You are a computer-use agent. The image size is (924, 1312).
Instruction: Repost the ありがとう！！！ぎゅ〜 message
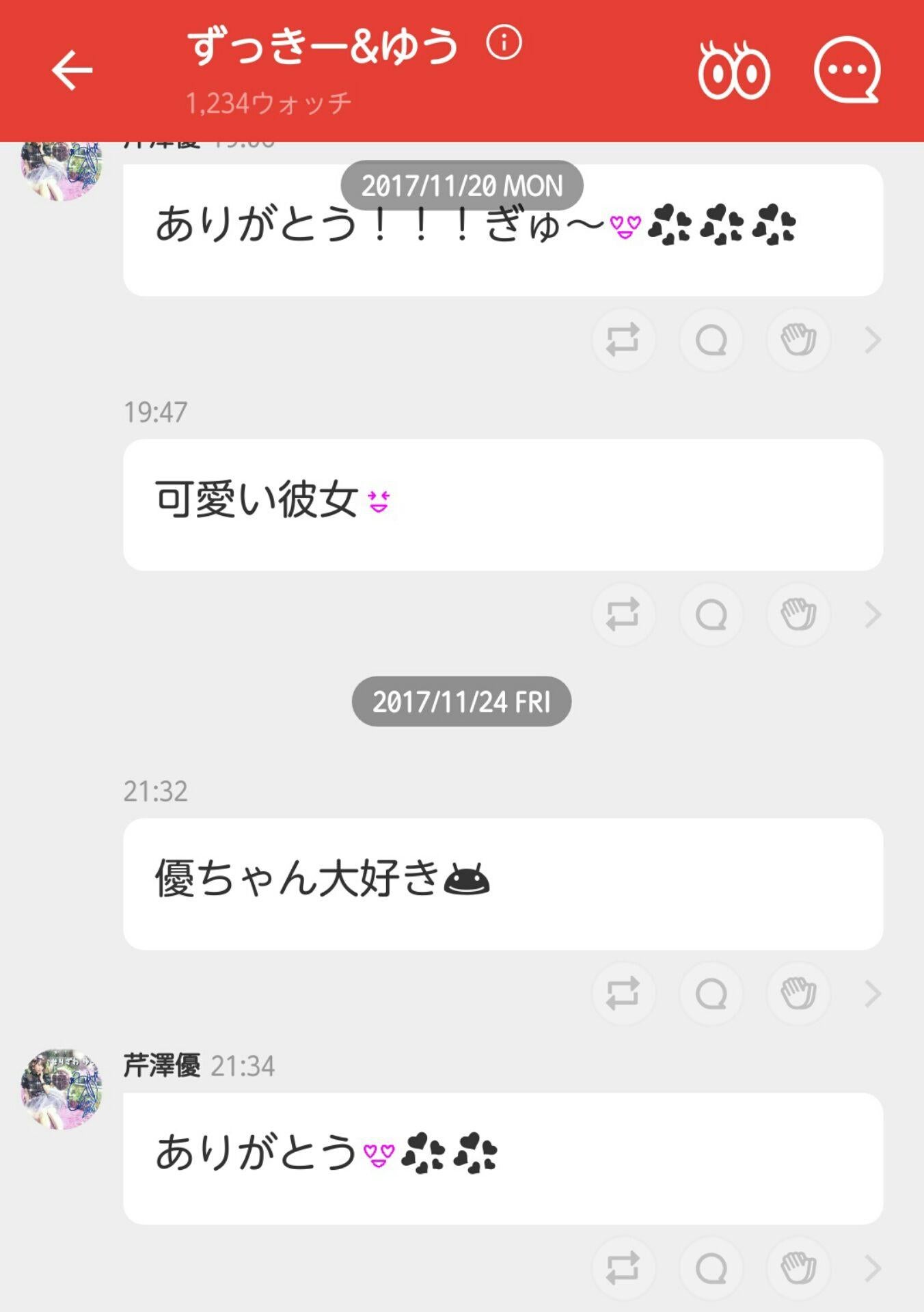624,340
